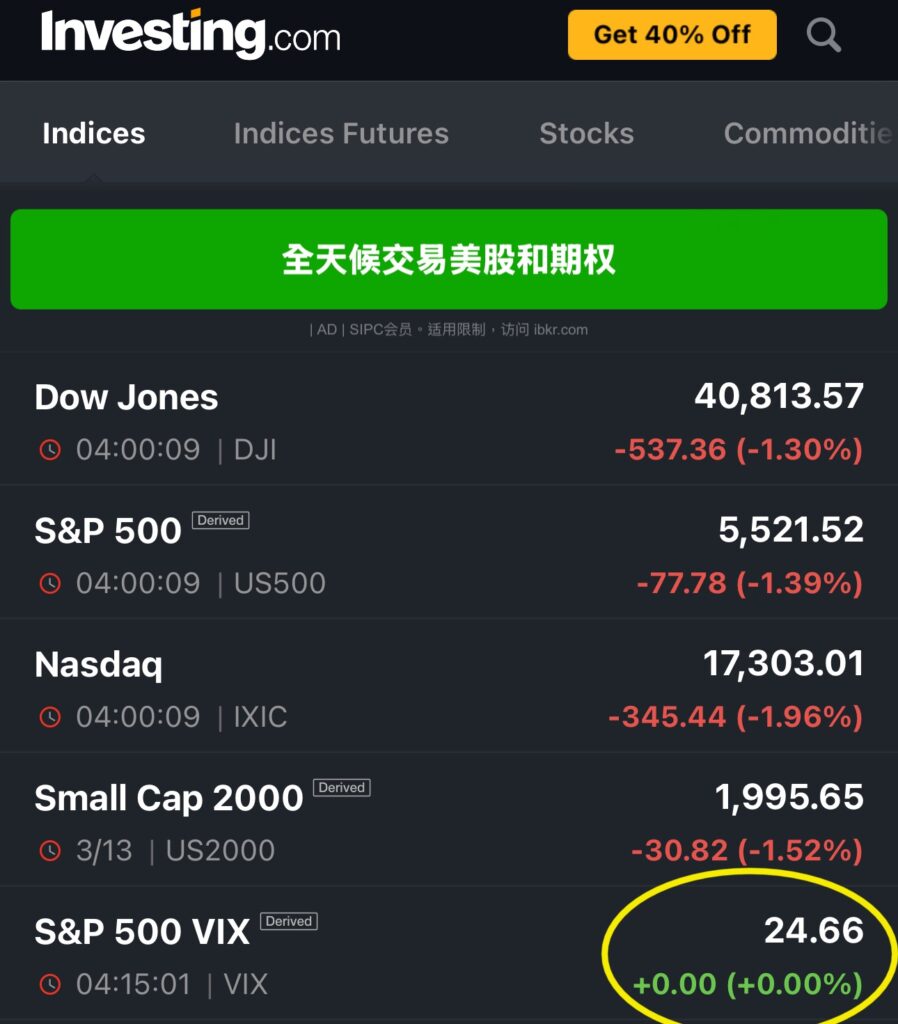Open the Dow Jones index row
Screen dimensions: 898x1024
coord(449,421)
